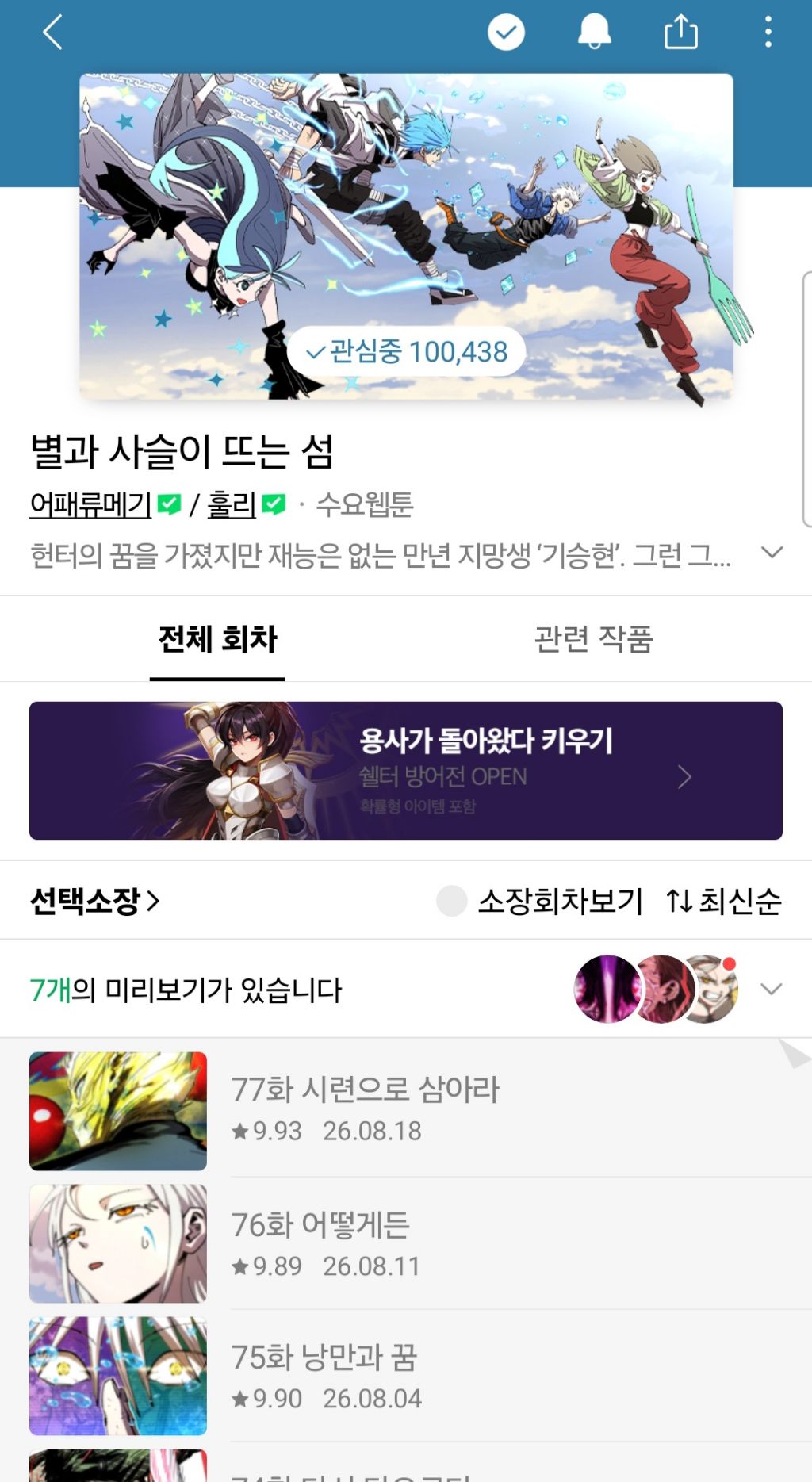Open episode 77화 시련으로 삼아라
This screenshot has width=812, height=1482.
pyautogui.click(x=406, y=1111)
